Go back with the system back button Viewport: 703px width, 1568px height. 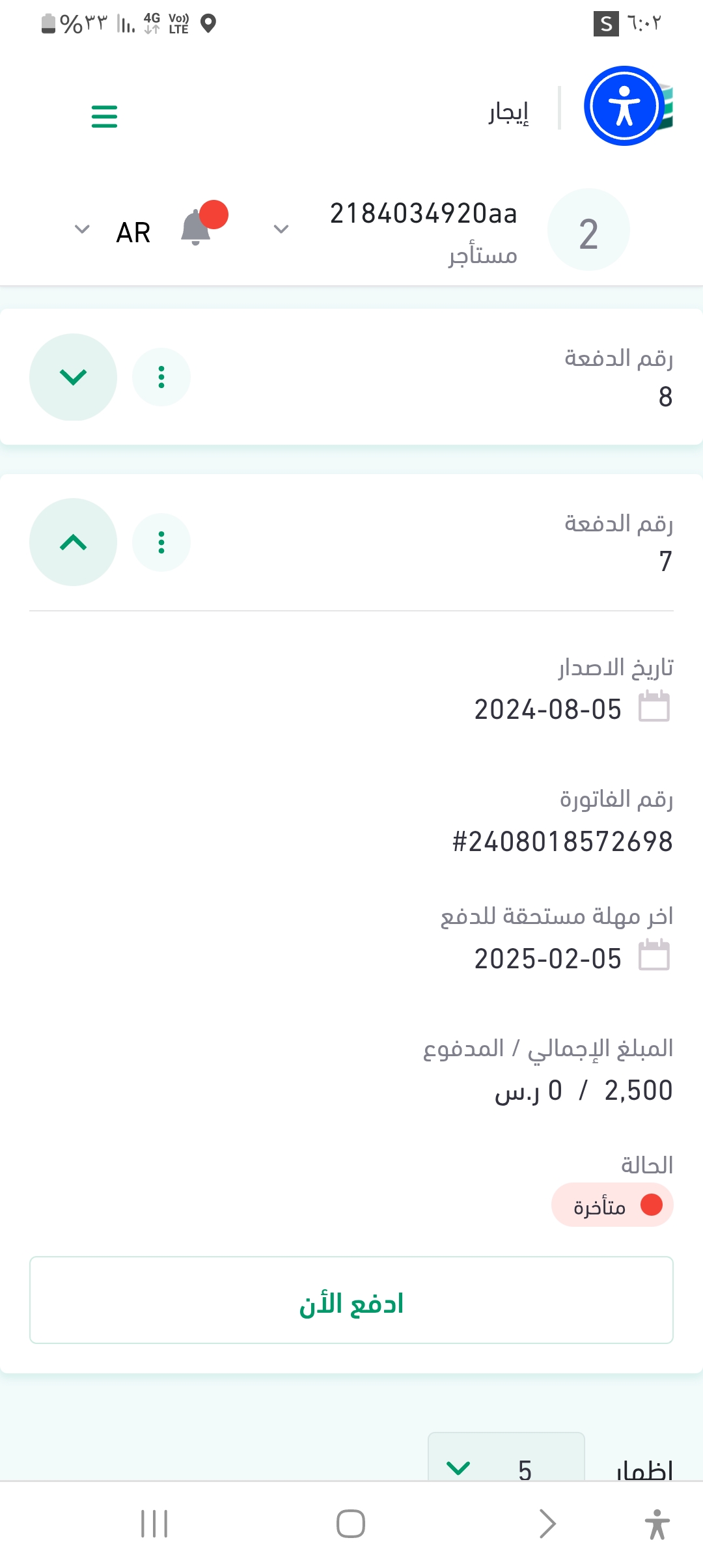547,1524
